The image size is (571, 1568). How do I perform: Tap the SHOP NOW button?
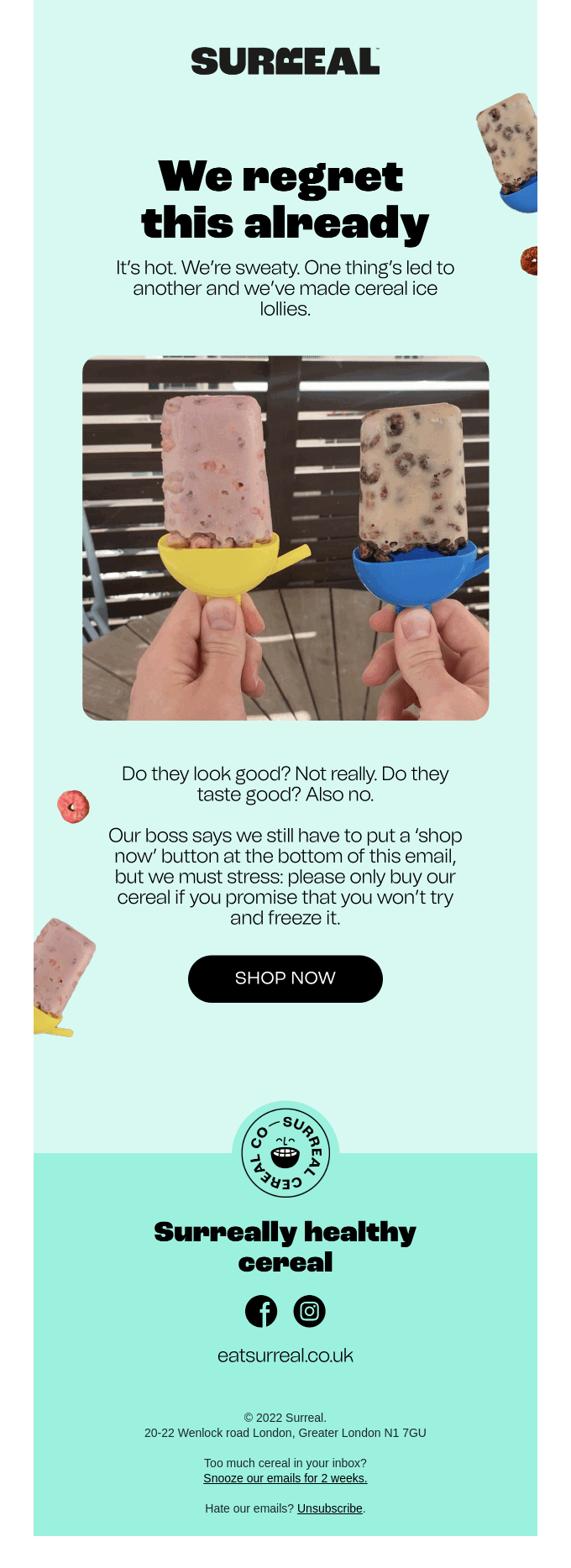pyautogui.click(x=285, y=978)
